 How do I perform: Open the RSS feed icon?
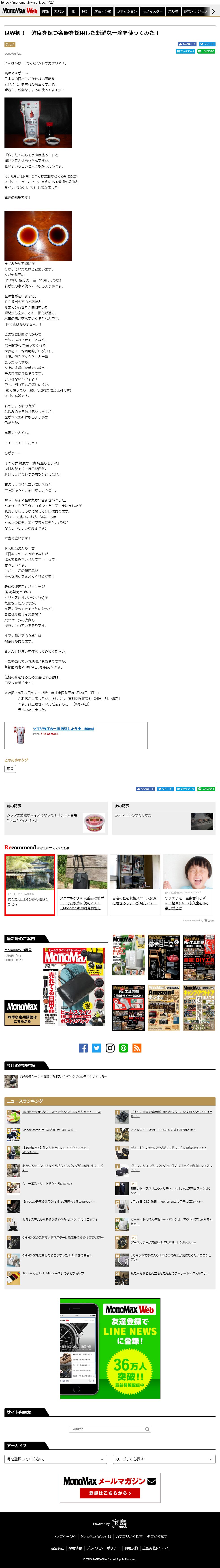pos(137,1048)
